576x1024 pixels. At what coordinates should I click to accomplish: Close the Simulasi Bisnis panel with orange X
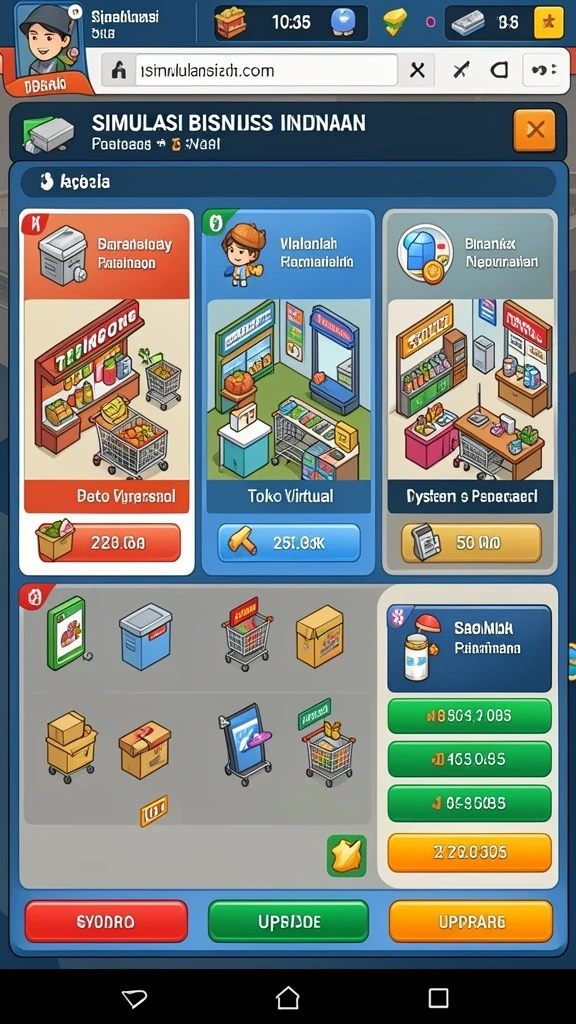[x=534, y=130]
